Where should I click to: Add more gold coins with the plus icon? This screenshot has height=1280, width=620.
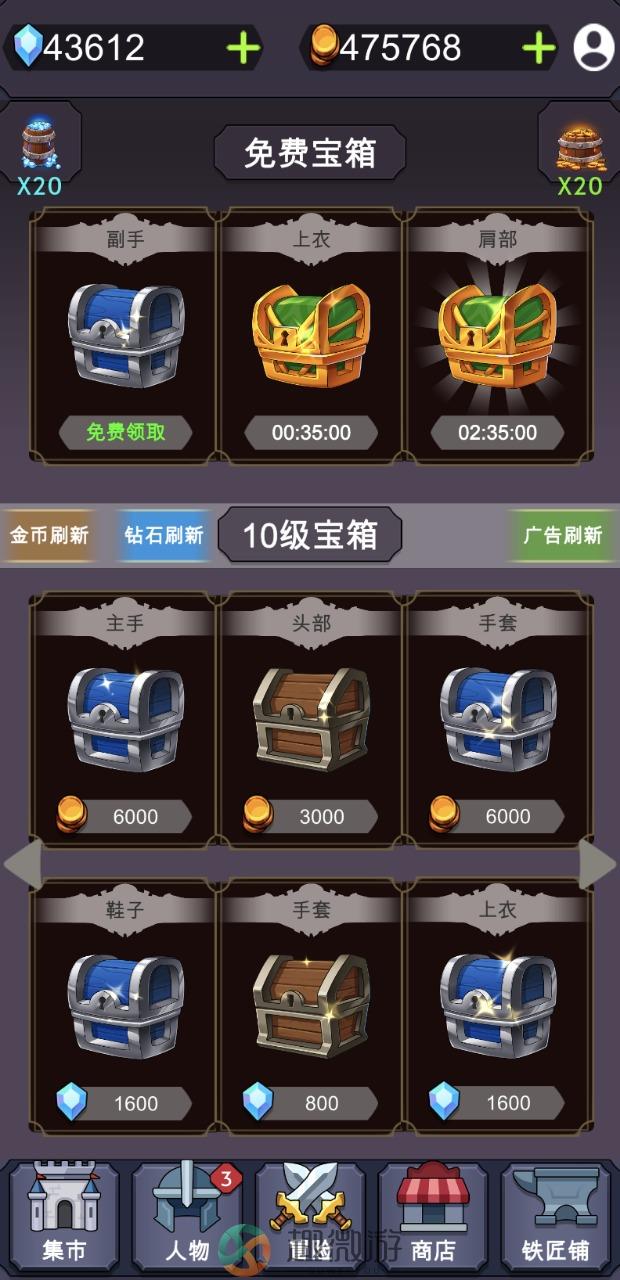538,48
